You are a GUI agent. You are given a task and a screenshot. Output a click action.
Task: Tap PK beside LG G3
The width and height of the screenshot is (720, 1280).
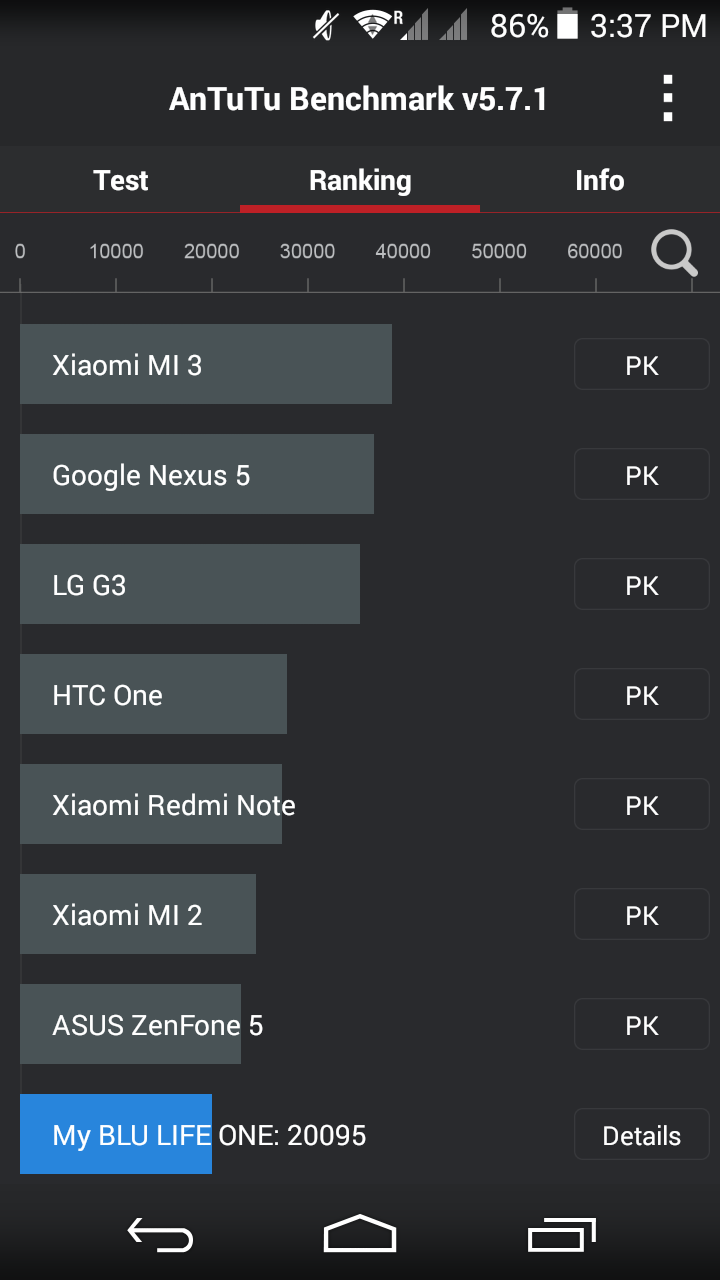coord(641,585)
